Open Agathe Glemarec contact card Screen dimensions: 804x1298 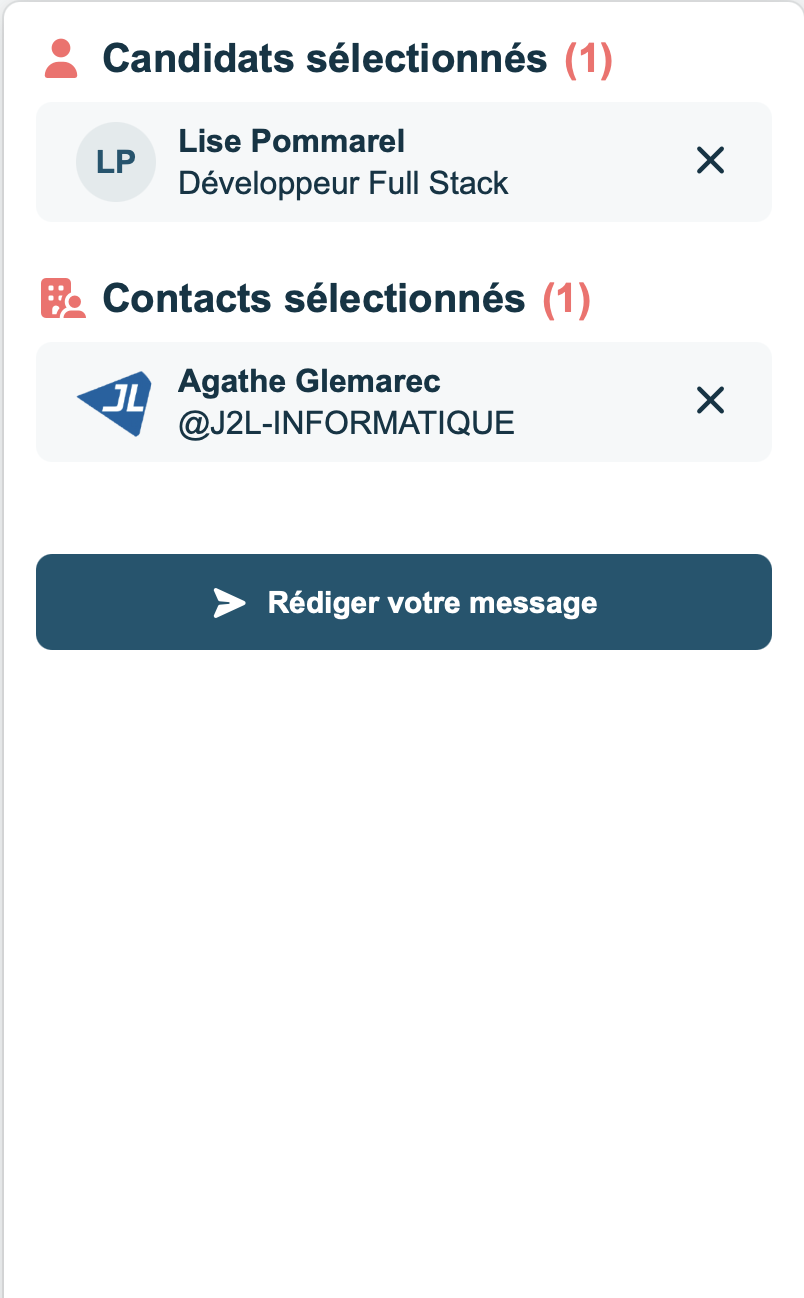tap(345, 402)
